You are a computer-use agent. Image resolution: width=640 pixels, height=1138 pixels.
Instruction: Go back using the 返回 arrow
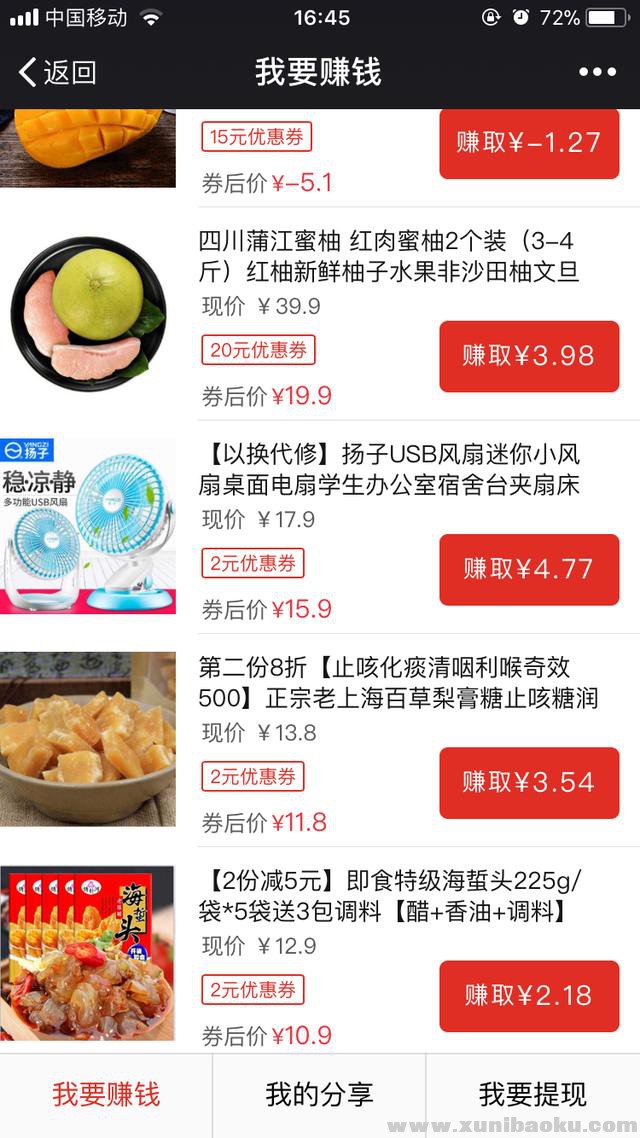(x=57, y=72)
